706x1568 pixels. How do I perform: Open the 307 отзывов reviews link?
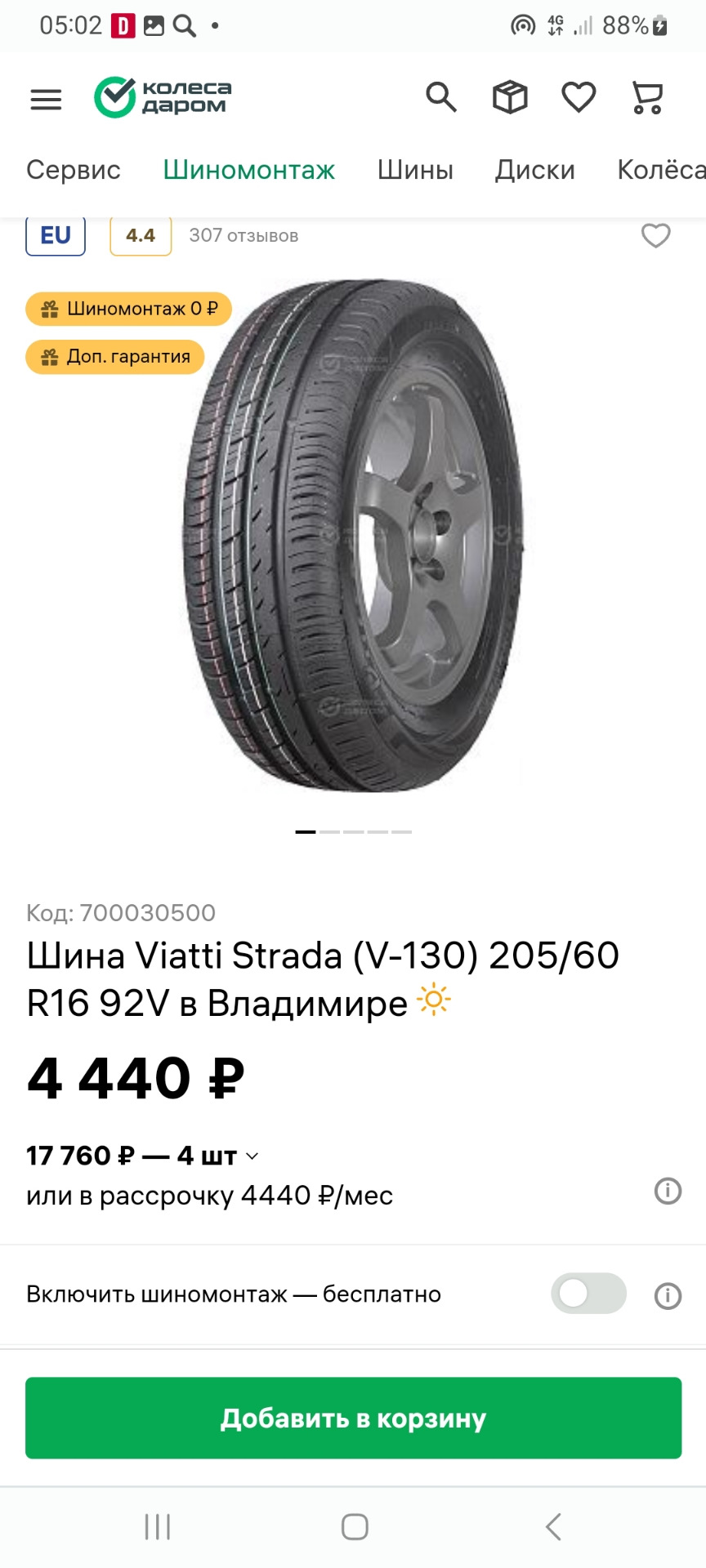pos(244,235)
